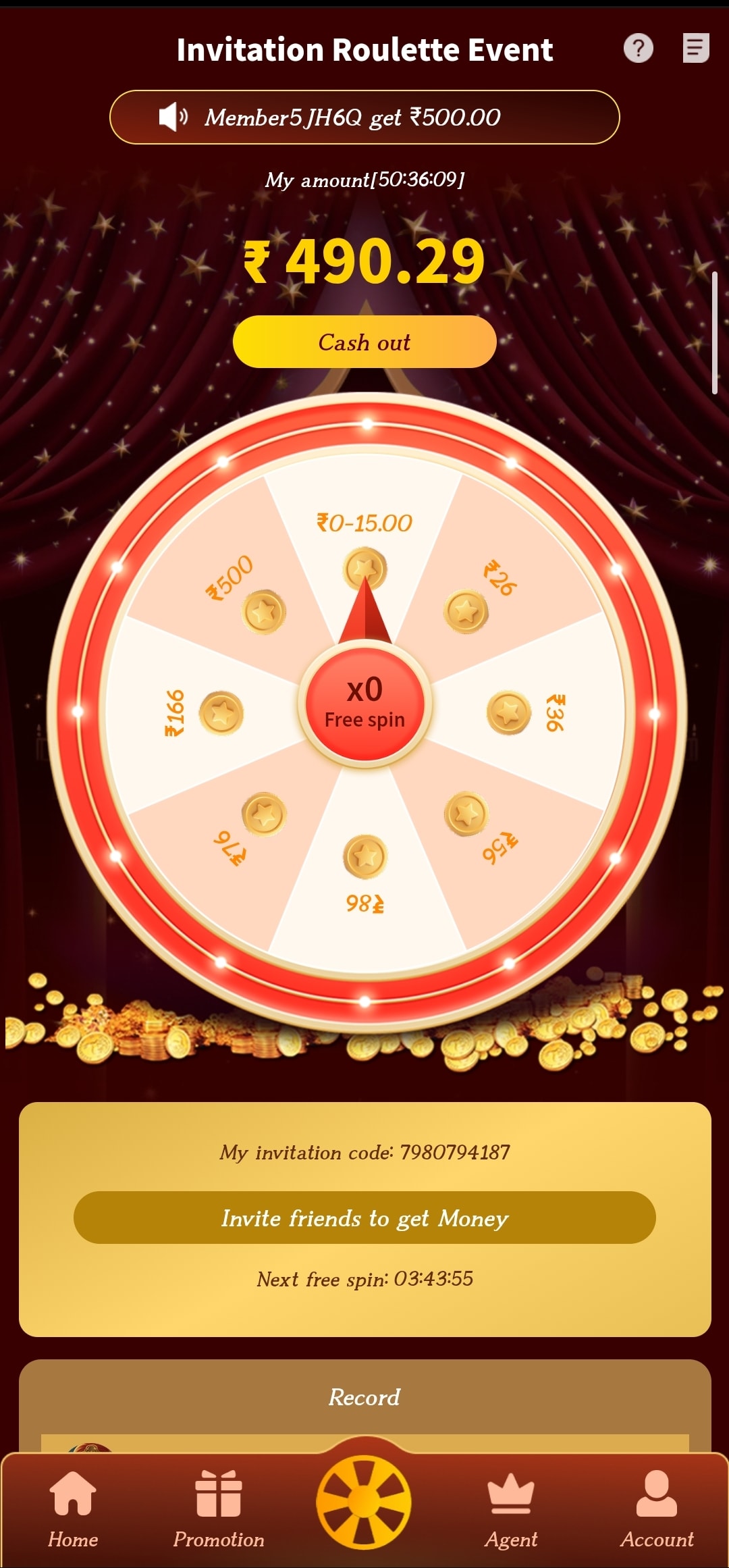Tap Invite friends to get Money
This screenshot has height=1568, width=729.
coord(364,1218)
